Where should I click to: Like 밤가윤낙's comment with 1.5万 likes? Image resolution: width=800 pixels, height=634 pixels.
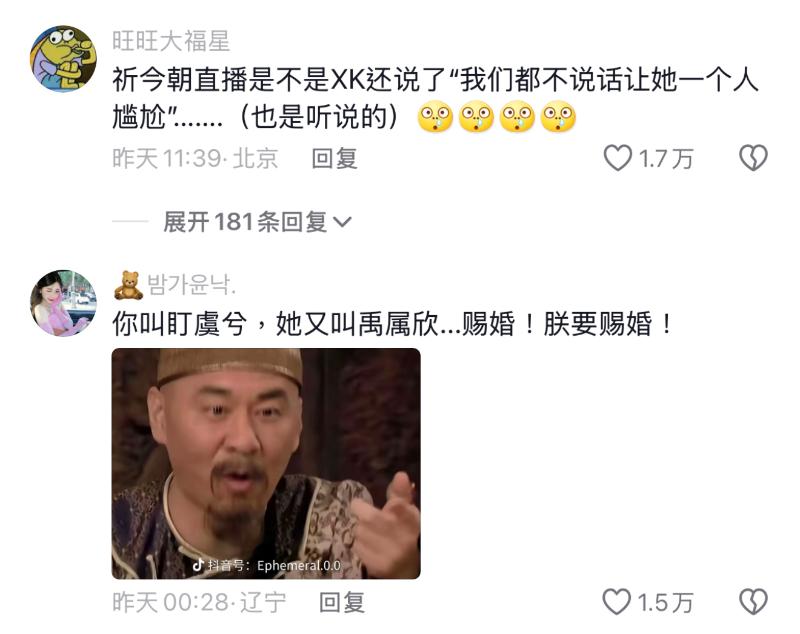click(x=619, y=602)
